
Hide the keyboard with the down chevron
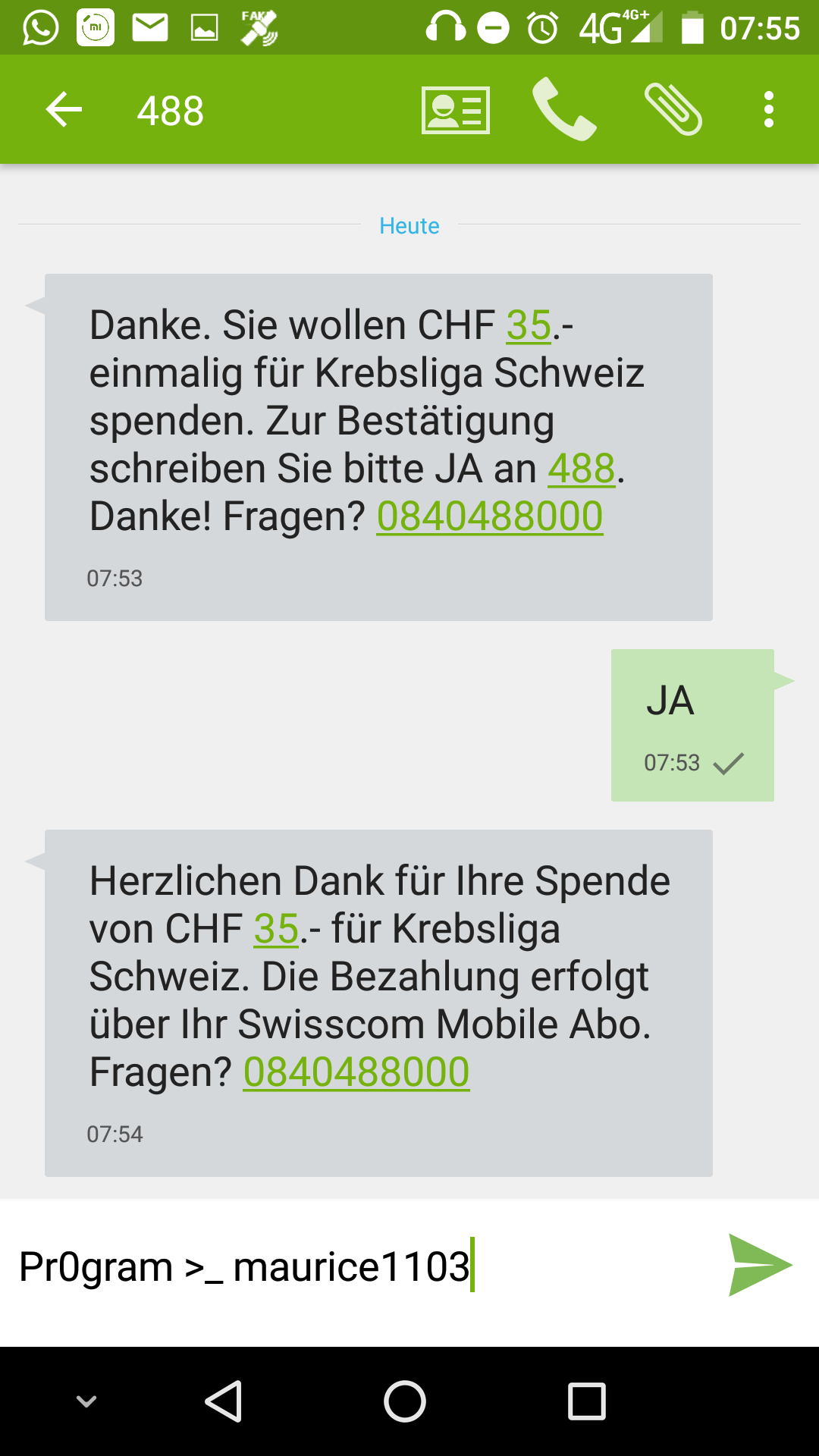coord(87,1401)
